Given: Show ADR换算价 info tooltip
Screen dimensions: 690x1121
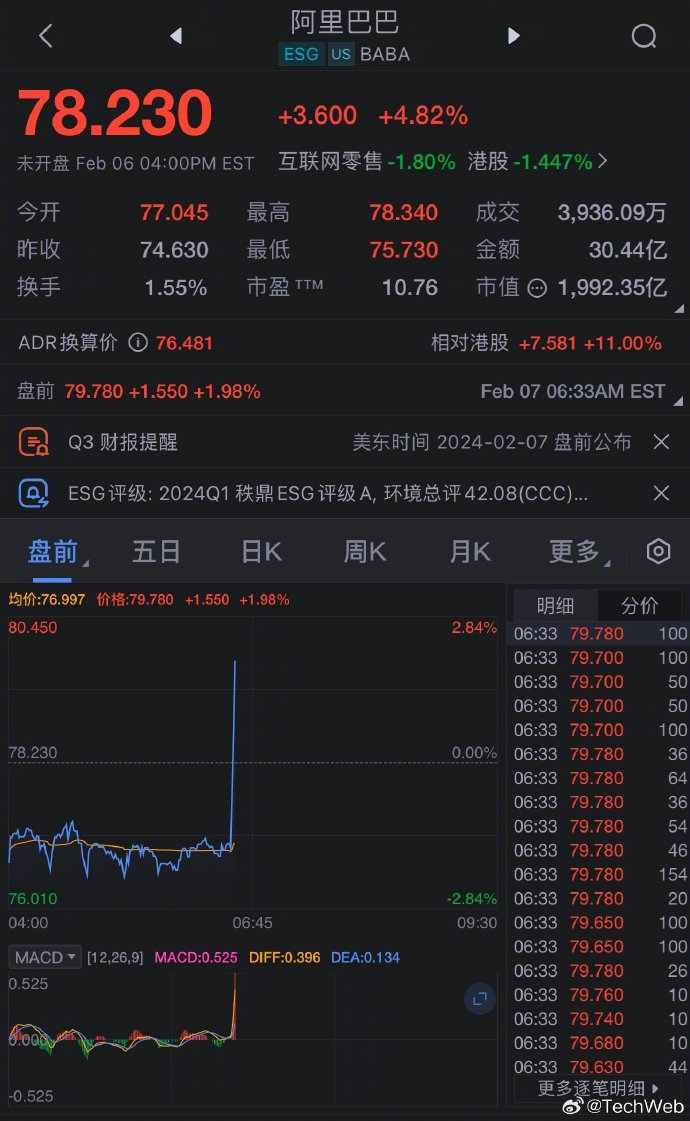Looking at the screenshot, I should (x=138, y=343).
